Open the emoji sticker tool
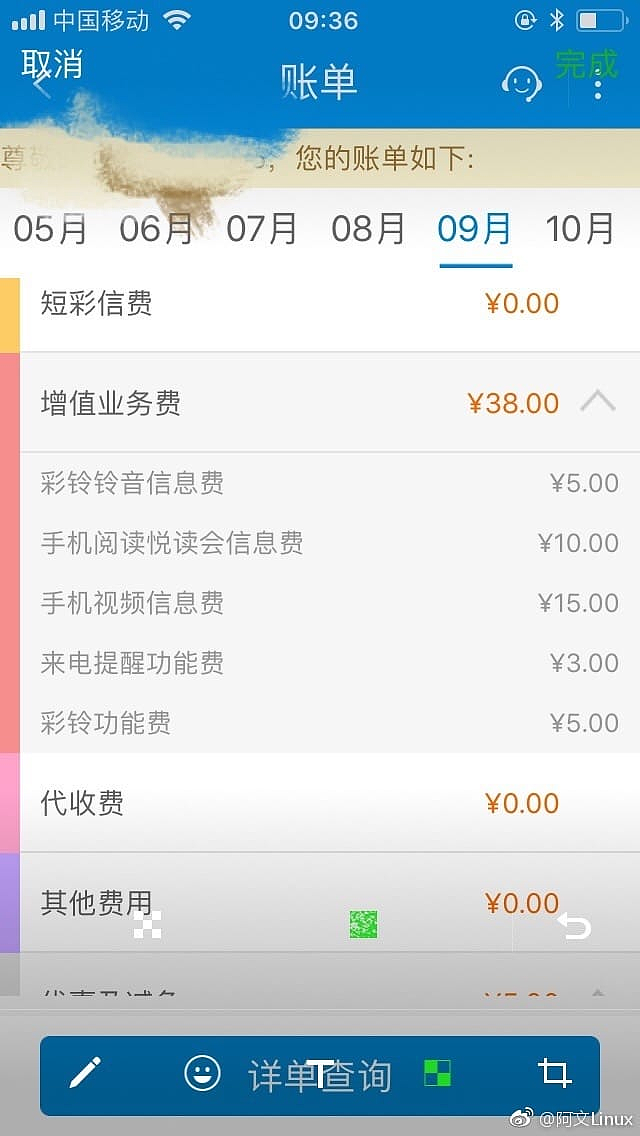 pyautogui.click(x=202, y=1074)
